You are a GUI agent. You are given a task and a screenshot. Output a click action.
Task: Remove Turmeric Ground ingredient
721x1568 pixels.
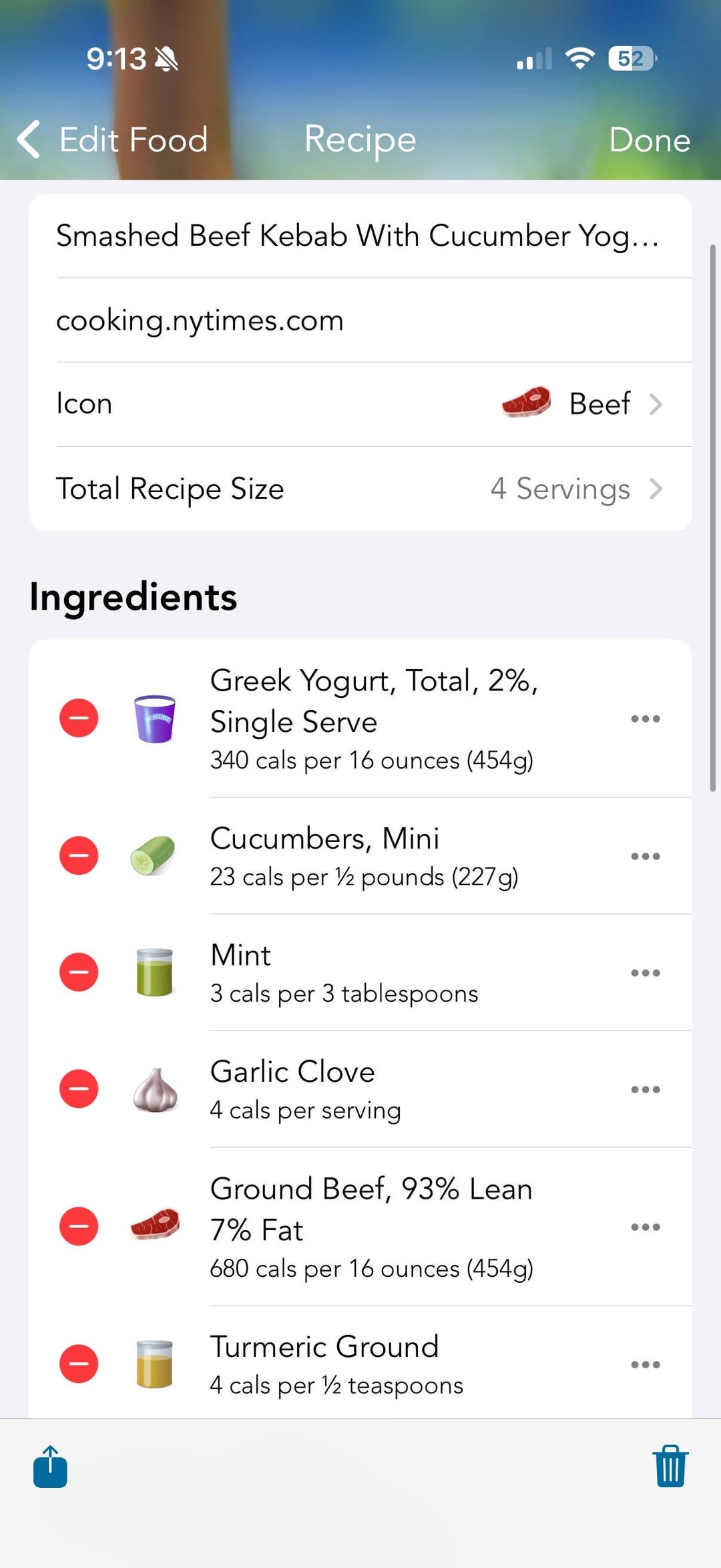click(79, 1364)
